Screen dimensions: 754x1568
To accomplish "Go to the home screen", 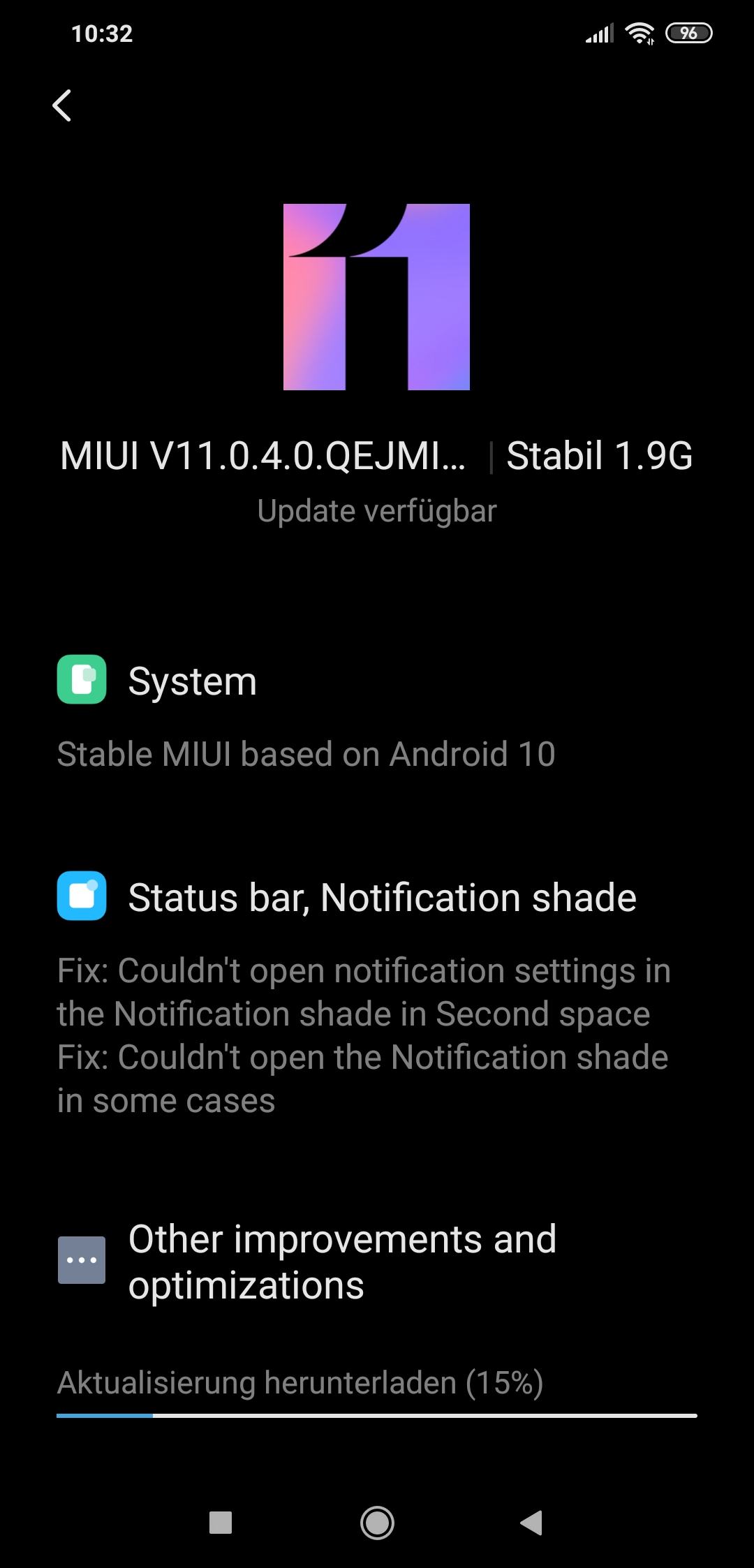I will click(377, 1523).
